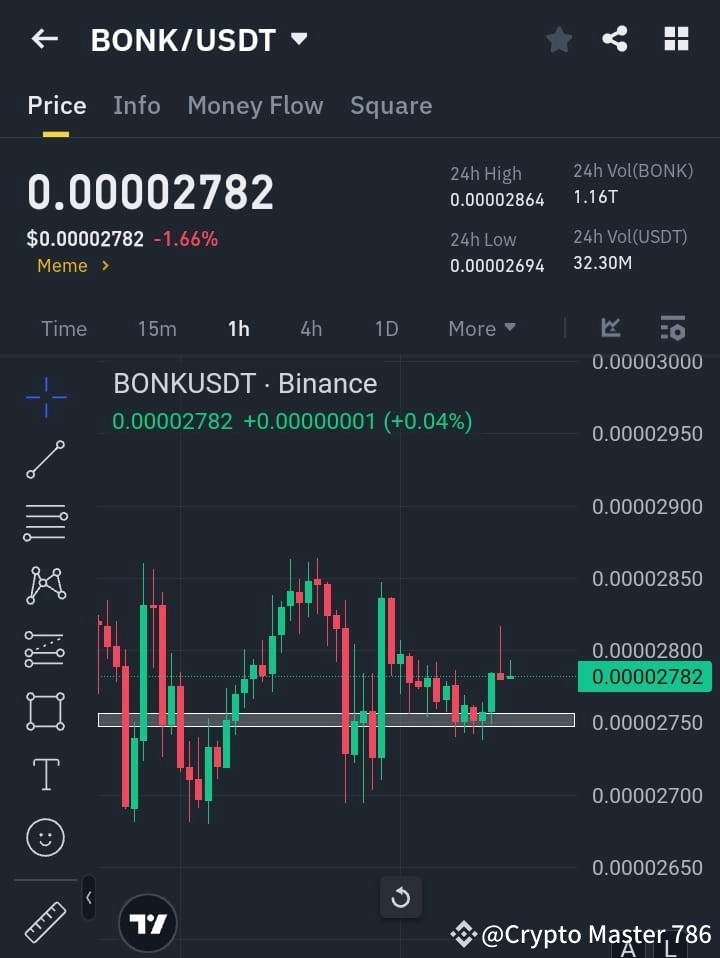Select the rectangle drawing tool
Viewport: 720px width, 958px height.
click(x=45, y=711)
